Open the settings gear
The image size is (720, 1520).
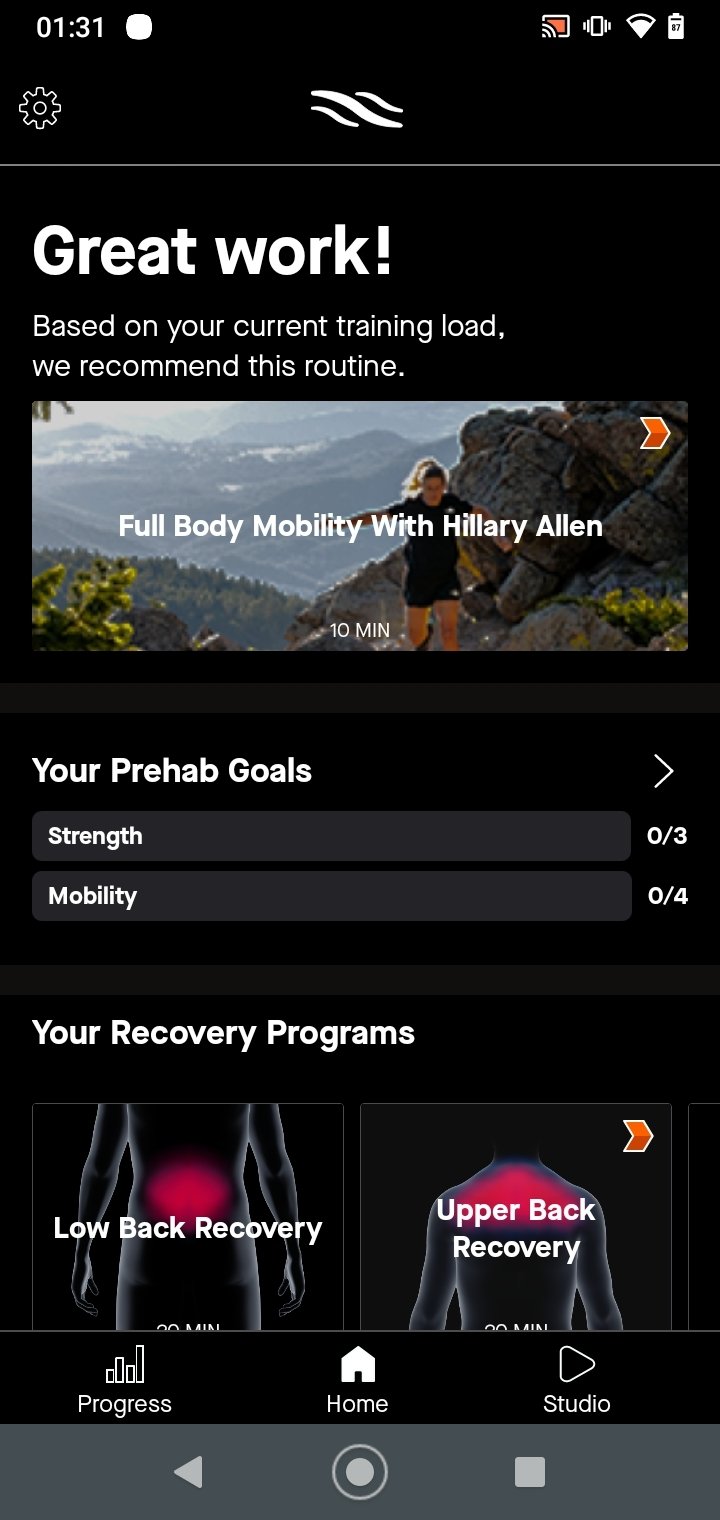pos(40,108)
